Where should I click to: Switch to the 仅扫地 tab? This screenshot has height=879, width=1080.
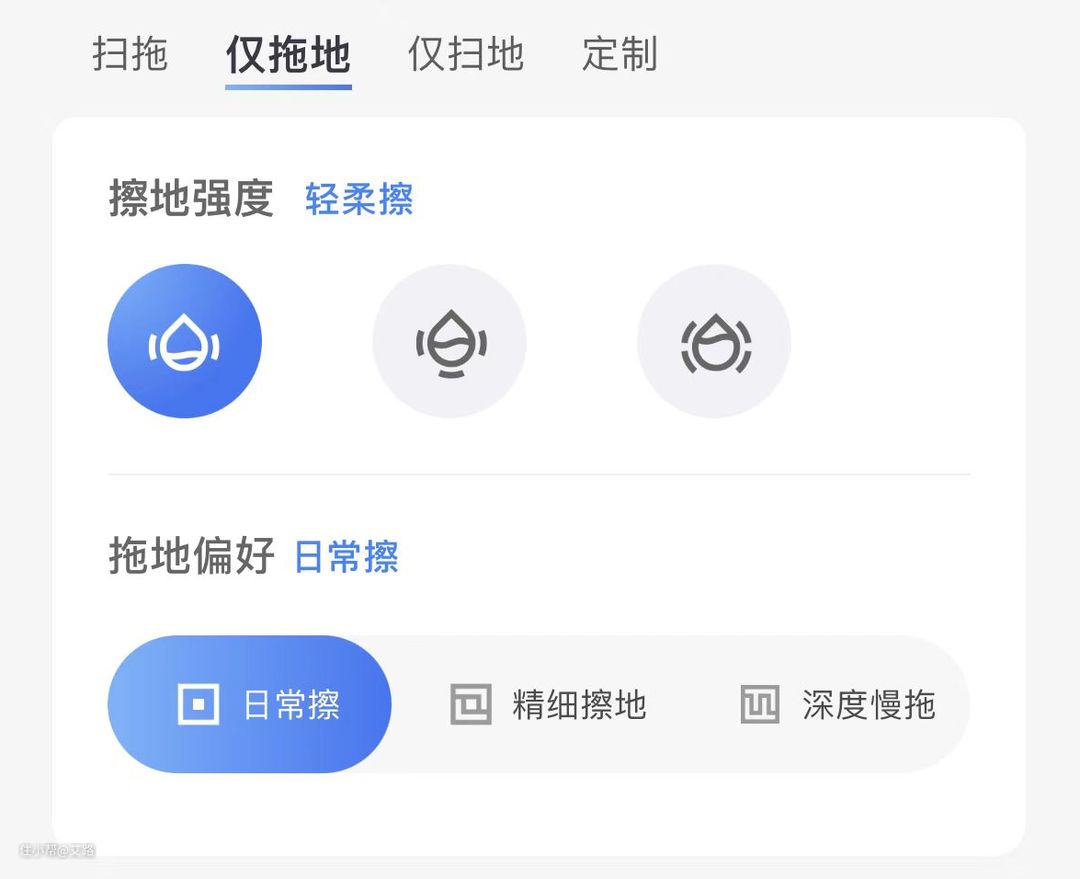465,54
